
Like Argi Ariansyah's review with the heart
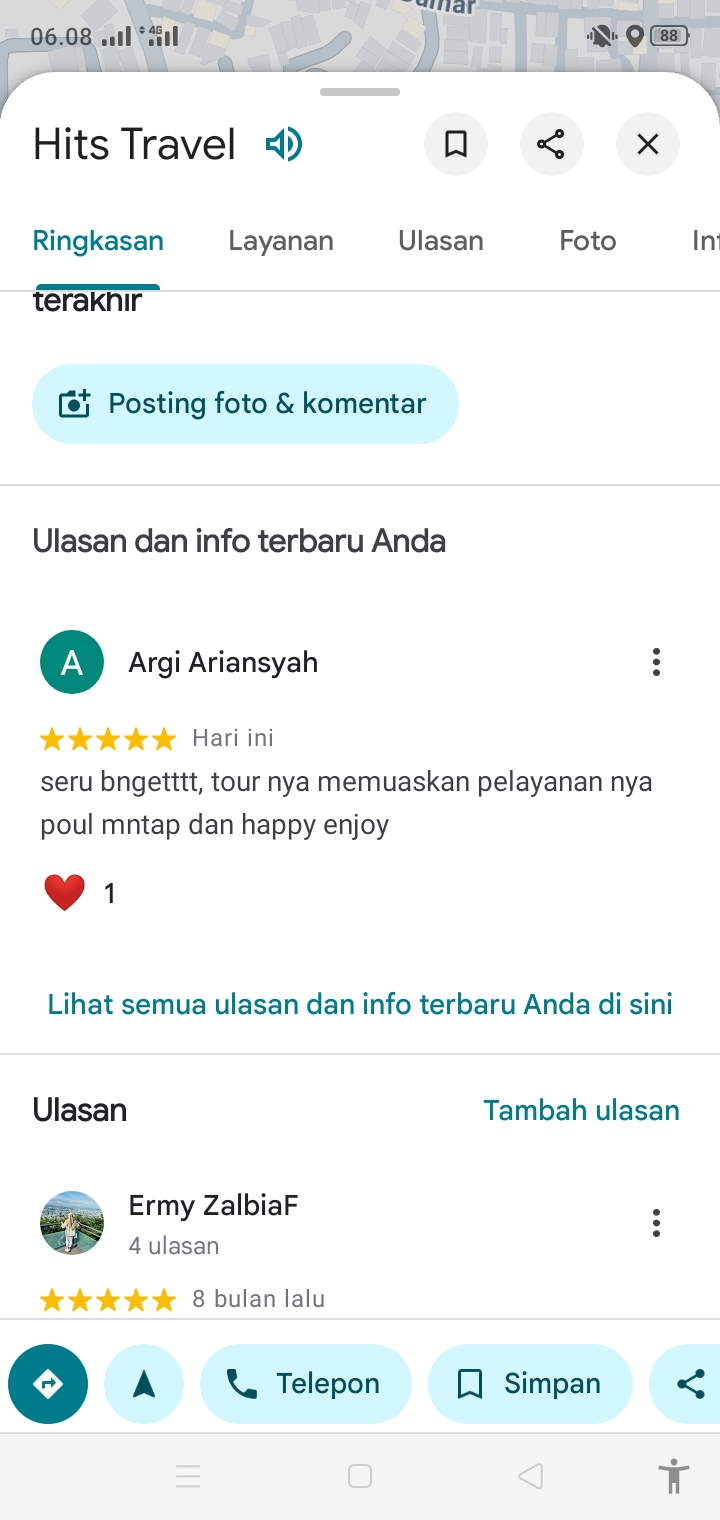coord(65,892)
